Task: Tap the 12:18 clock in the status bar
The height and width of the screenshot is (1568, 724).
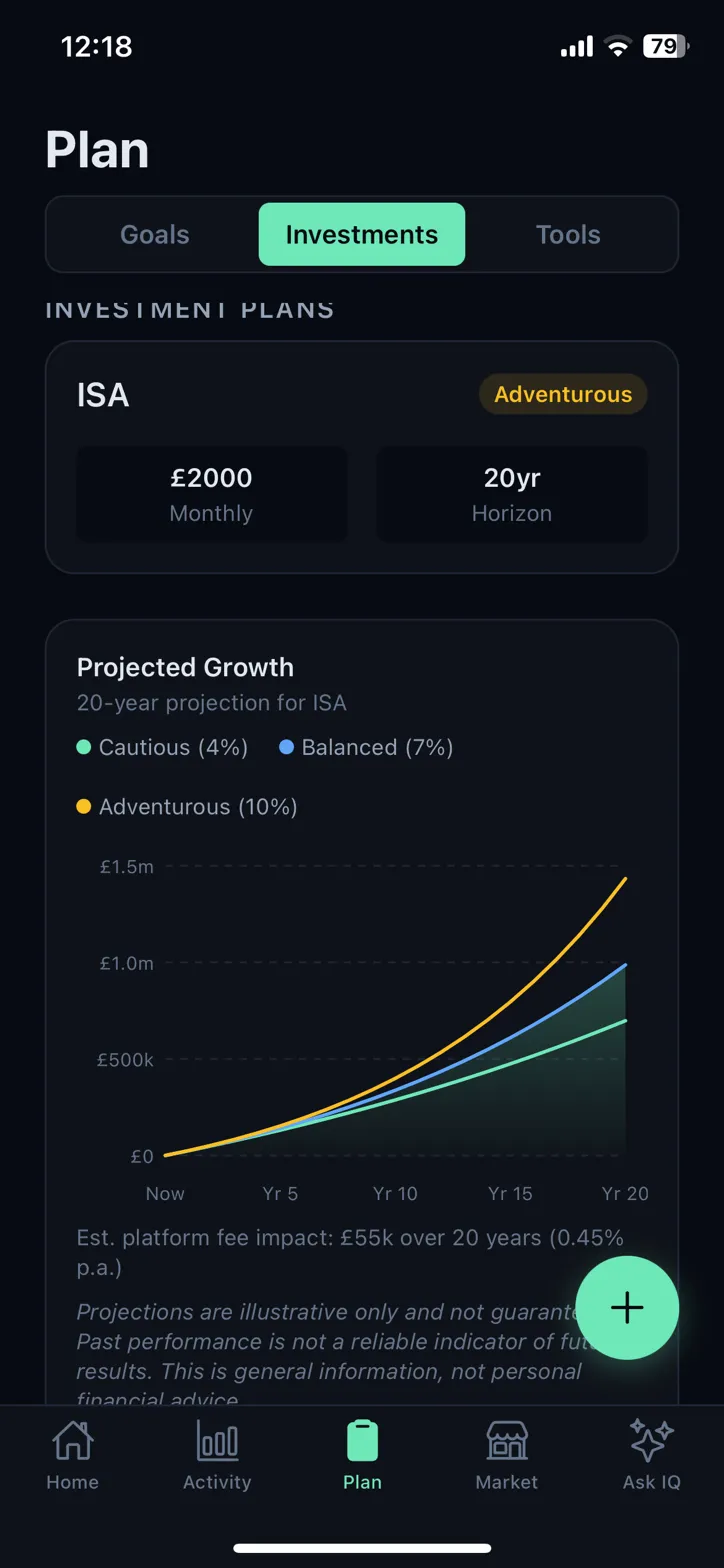Action: [x=96, y=45]
